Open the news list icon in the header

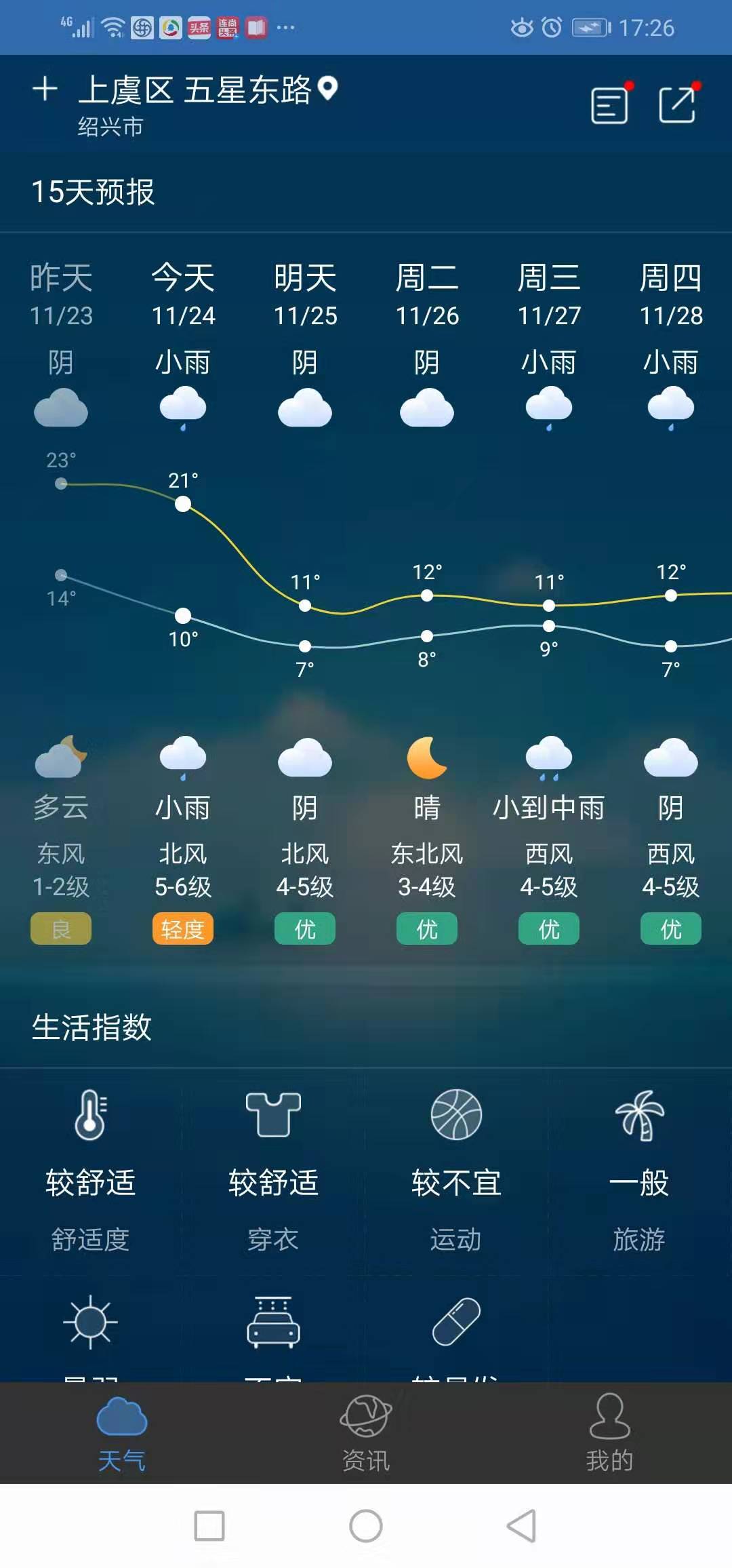[609, 105]
